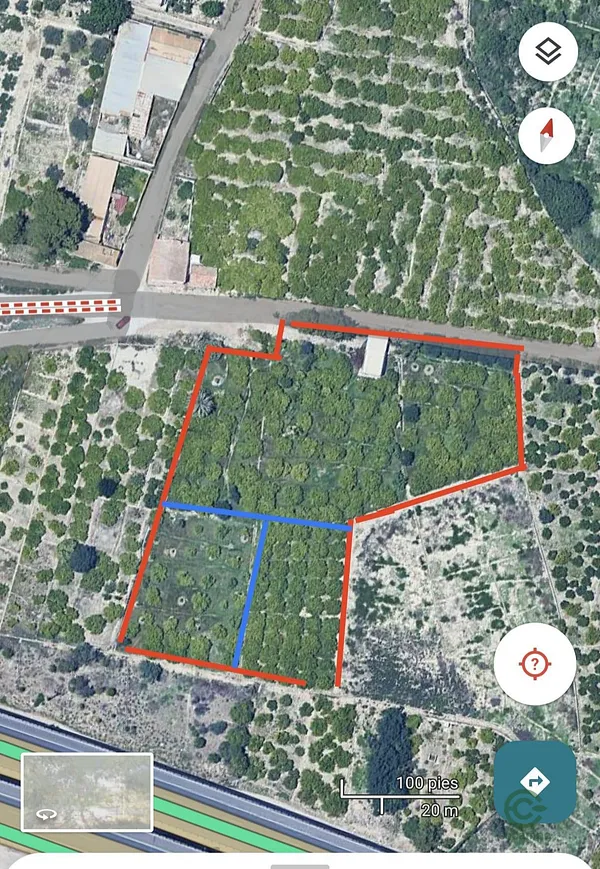Center the map on my location
This screenshot has height=869, width=600.
click(x=535, y=664)
